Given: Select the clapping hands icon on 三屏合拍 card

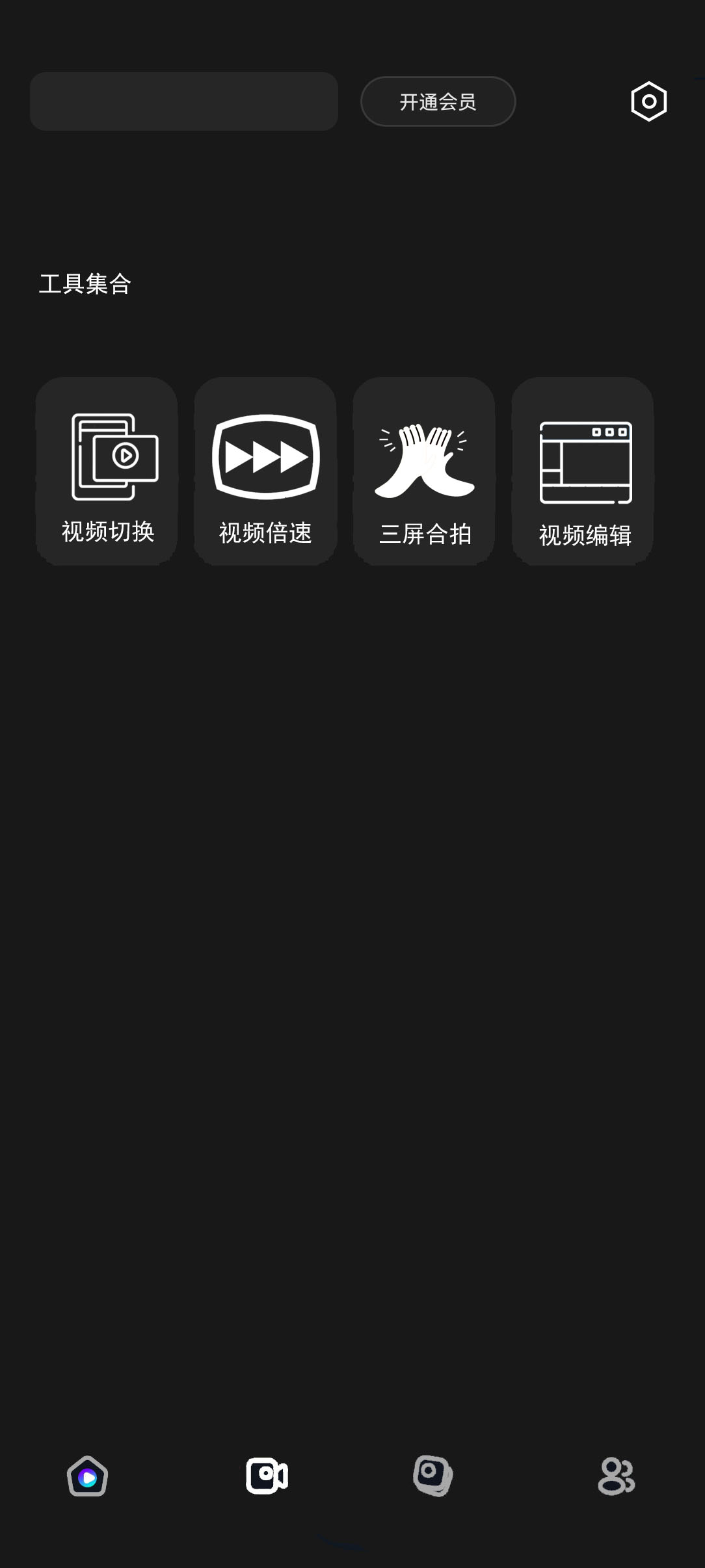Looking at the screenshot, I should (423, 457).
